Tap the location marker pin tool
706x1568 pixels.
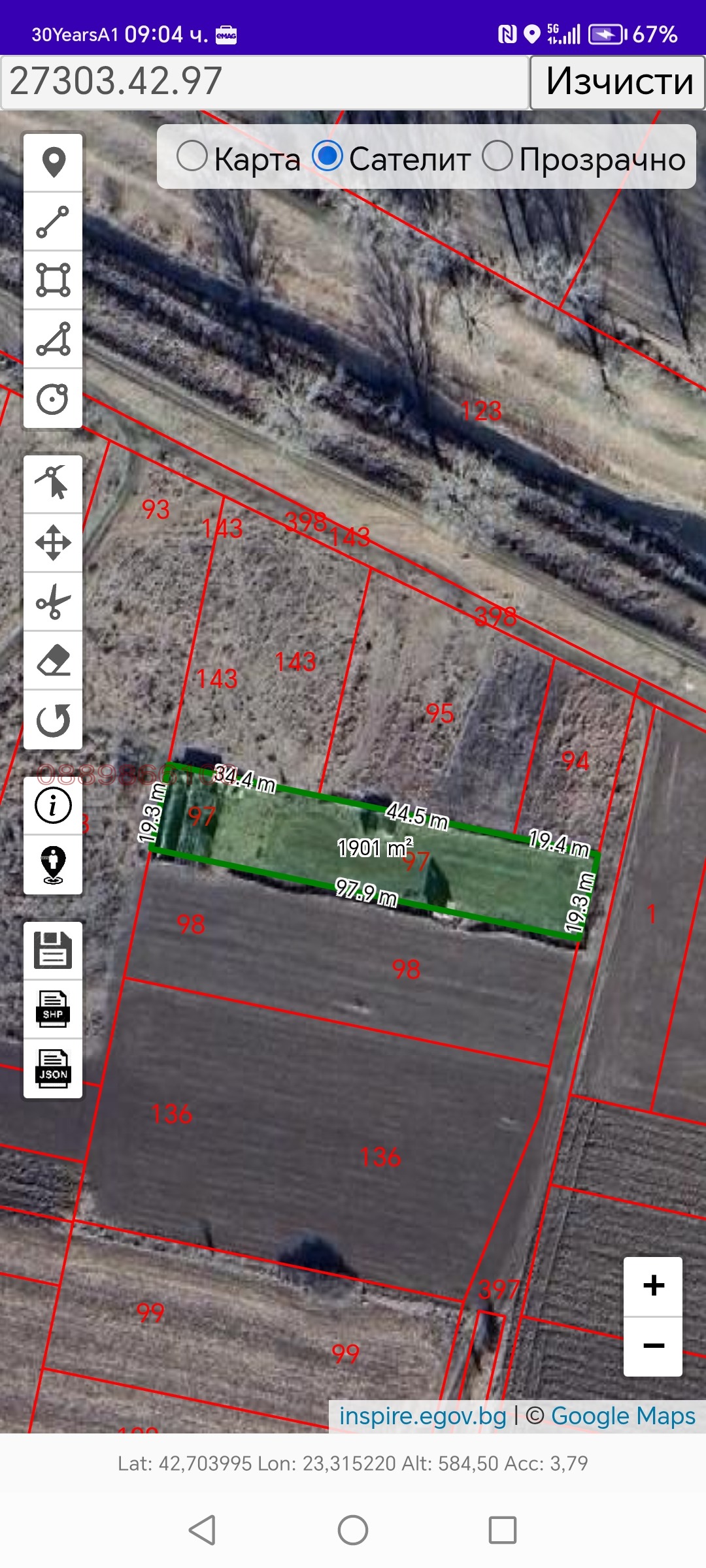(x=53, y=163)
